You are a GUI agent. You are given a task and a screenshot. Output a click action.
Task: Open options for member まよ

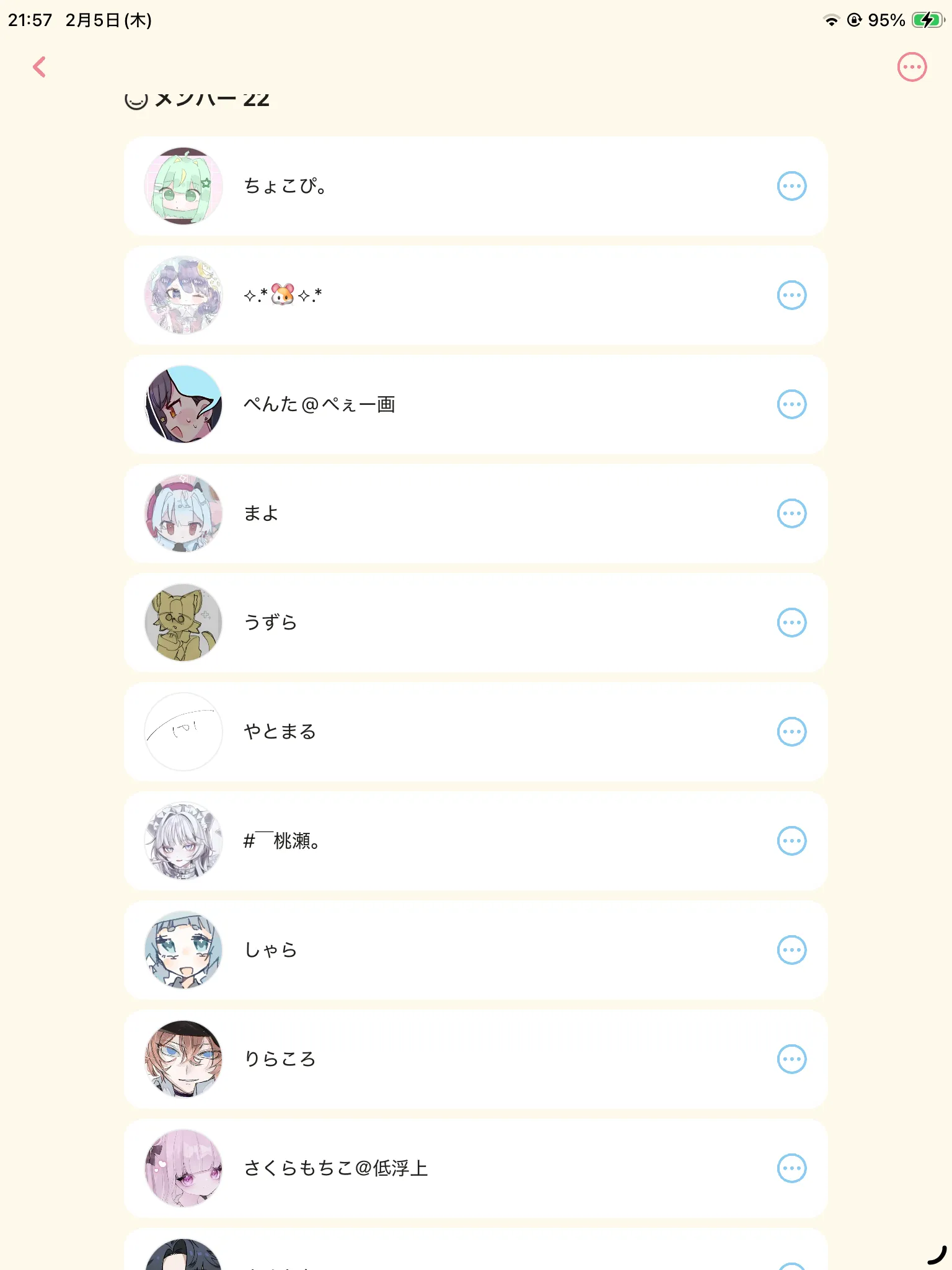pos(791,513)
